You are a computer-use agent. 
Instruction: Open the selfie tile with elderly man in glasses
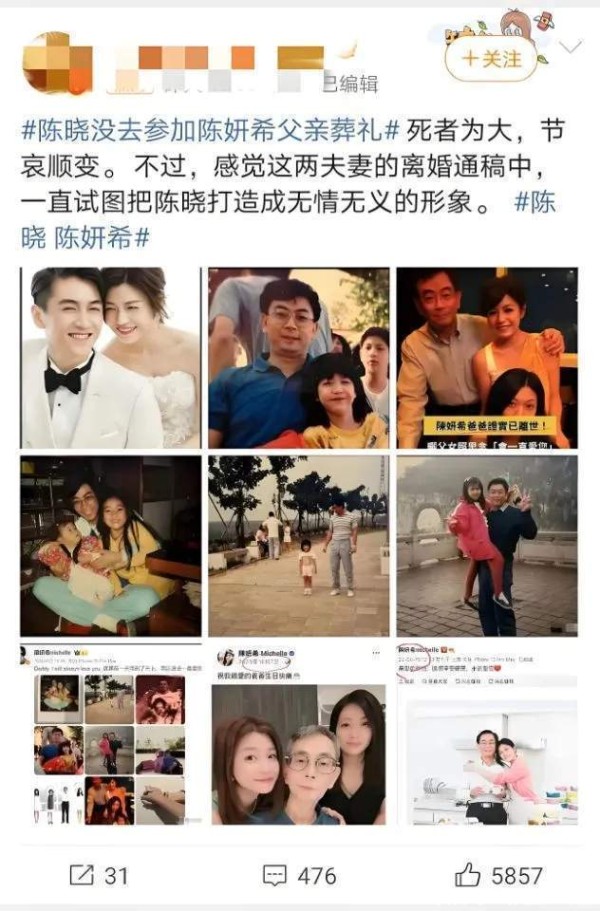coord(298,735)
